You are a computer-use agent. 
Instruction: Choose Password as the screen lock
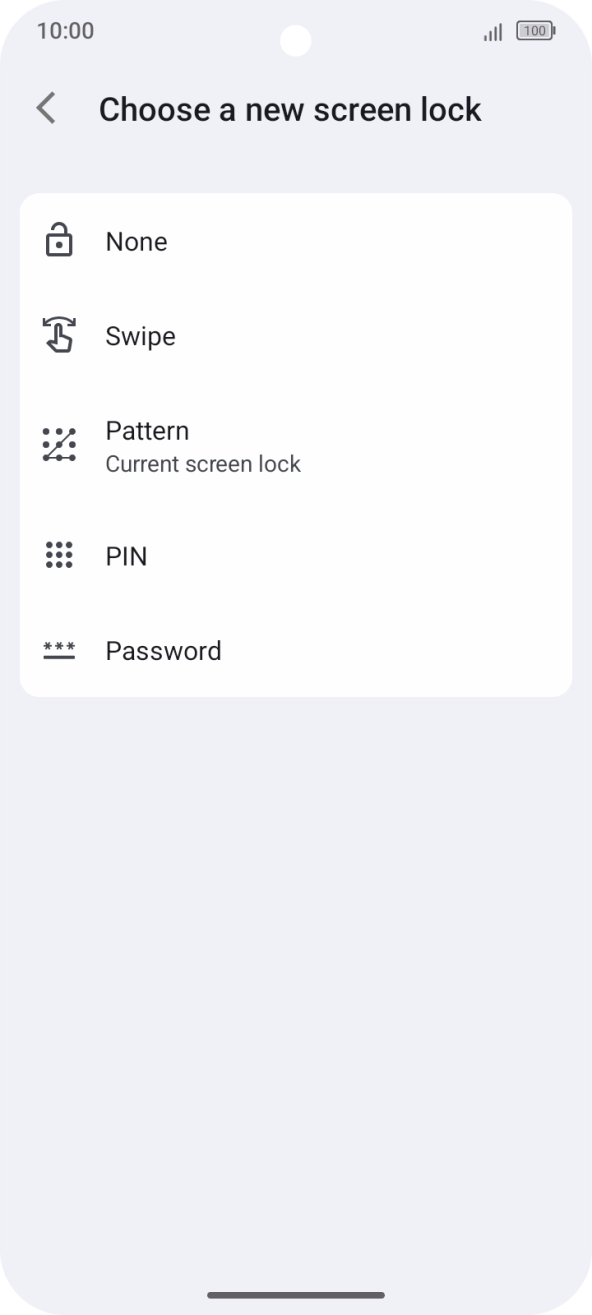click(296, 650)
